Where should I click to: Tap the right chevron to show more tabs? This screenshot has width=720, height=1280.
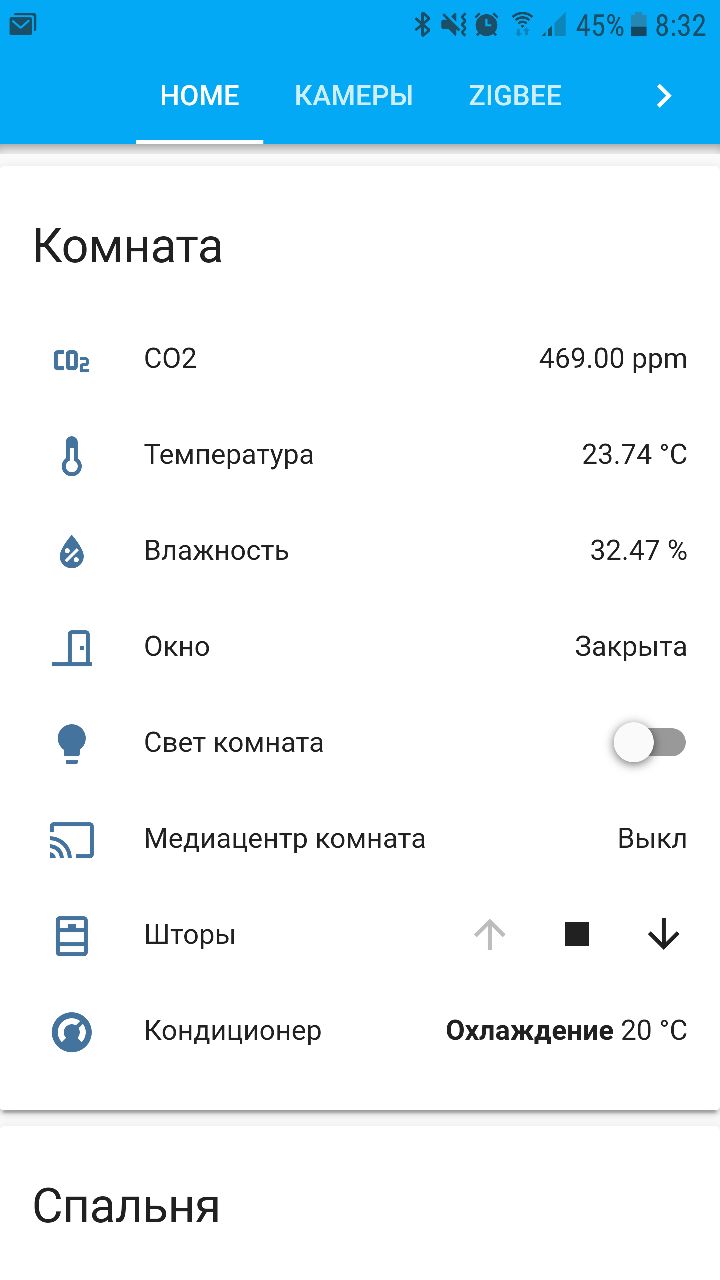point(663,96)
